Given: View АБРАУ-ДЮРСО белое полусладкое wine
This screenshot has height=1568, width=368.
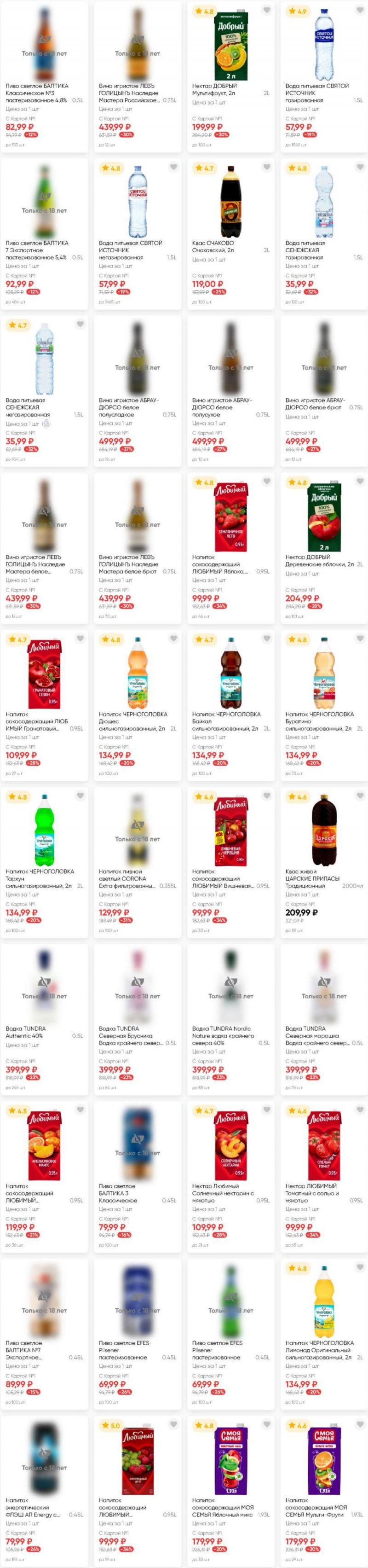Looking at the screenshot, I should [x=138, y=364].
